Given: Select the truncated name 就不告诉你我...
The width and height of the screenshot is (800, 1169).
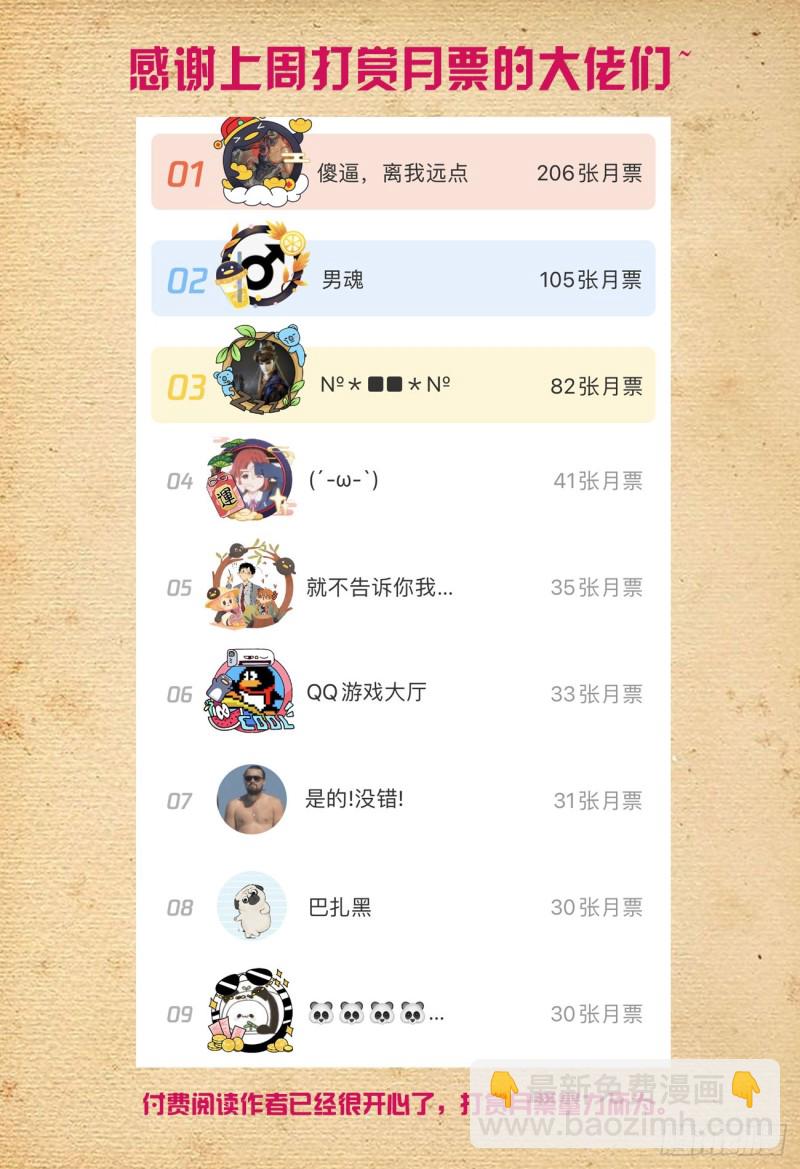Looking at the screenshot, I should pos(378,587).
